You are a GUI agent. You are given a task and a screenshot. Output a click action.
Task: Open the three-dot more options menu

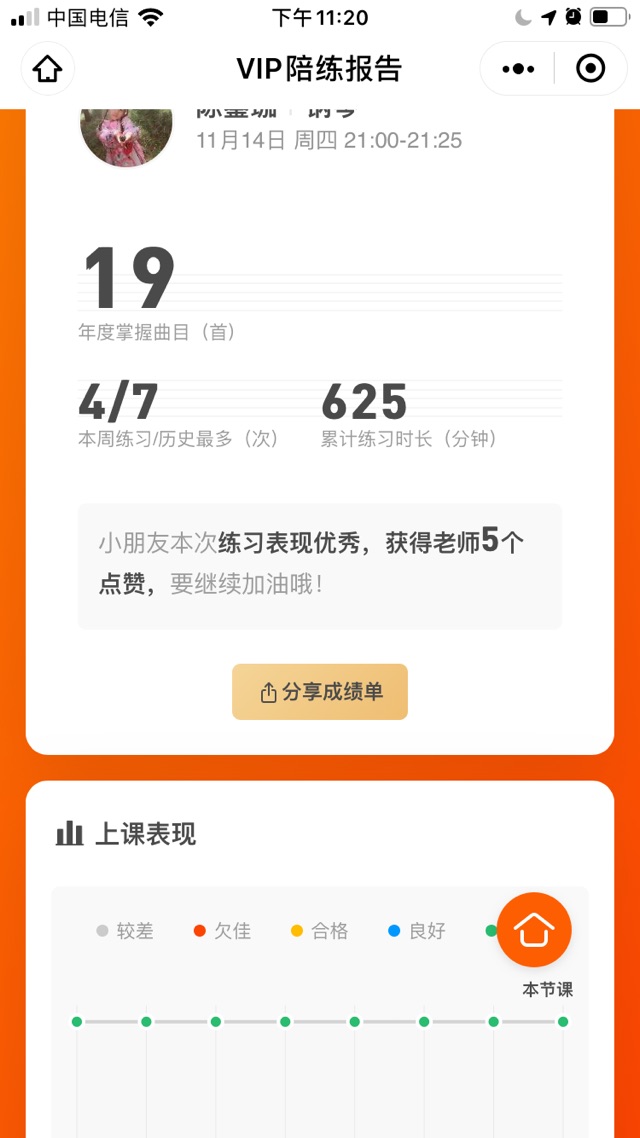click(x=518, y=69)
